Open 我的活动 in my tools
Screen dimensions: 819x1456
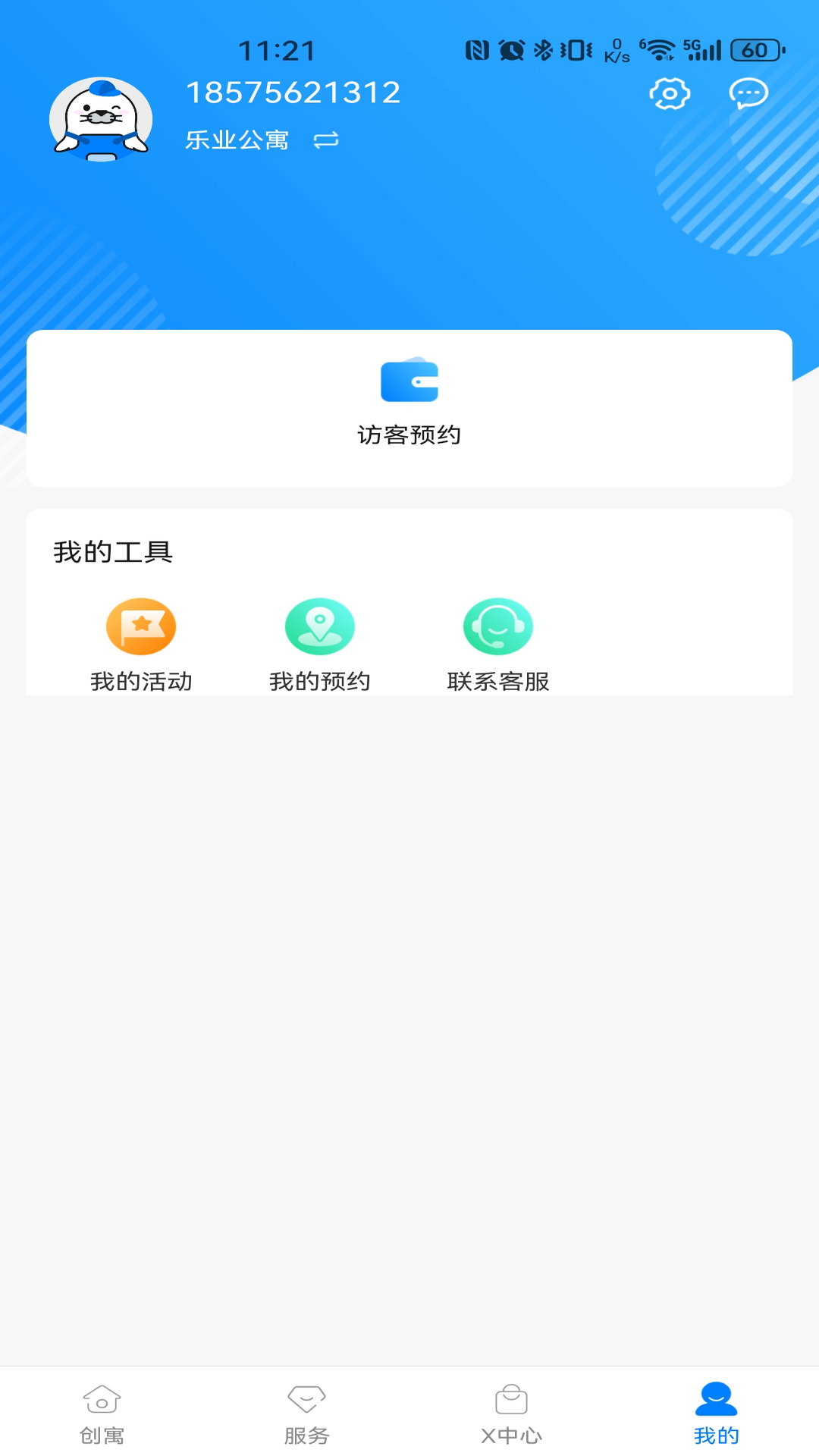pyautogui.click(x=141, y=645)
